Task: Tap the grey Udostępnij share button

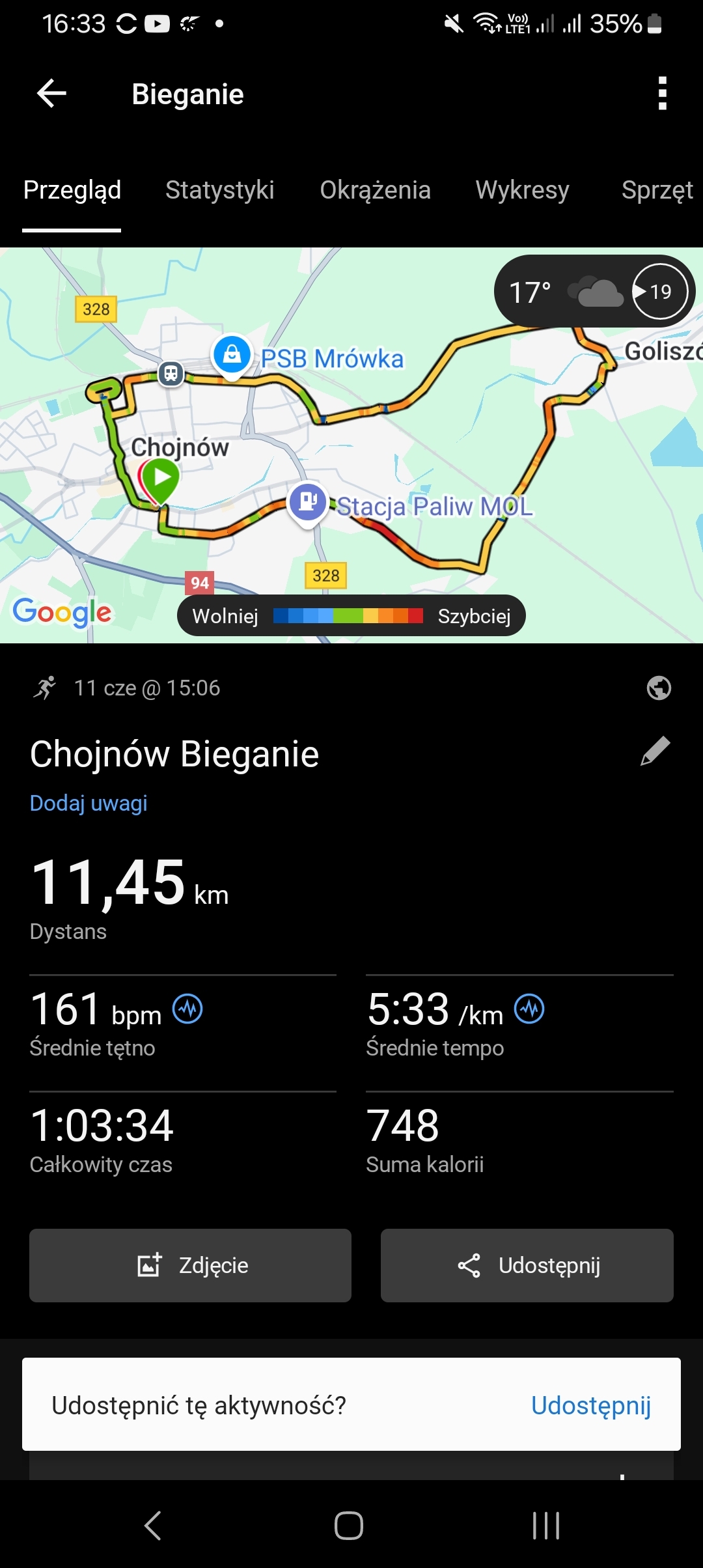Action: click(x=527, y=1265)
